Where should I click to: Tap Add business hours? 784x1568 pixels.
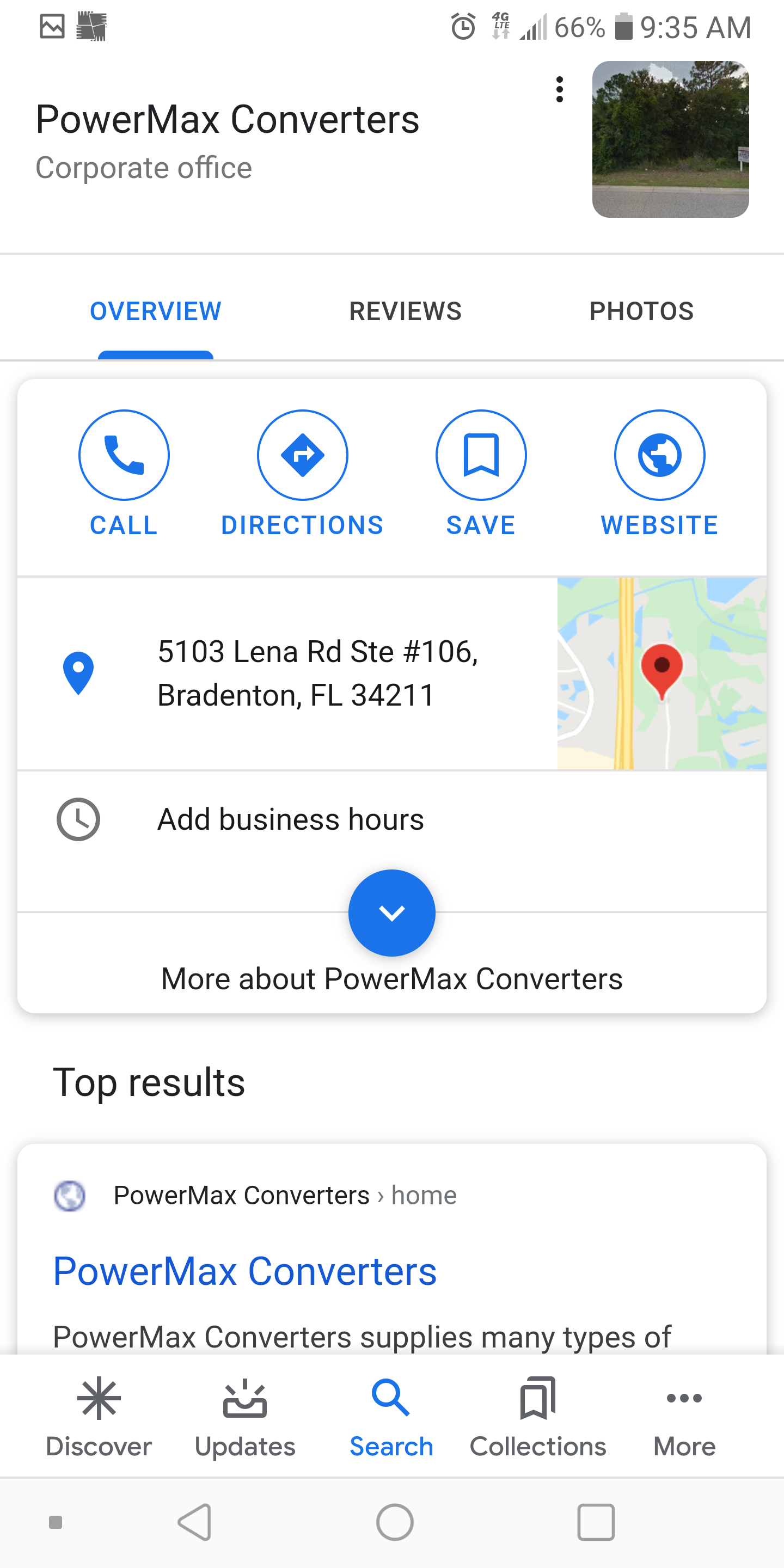290,819
